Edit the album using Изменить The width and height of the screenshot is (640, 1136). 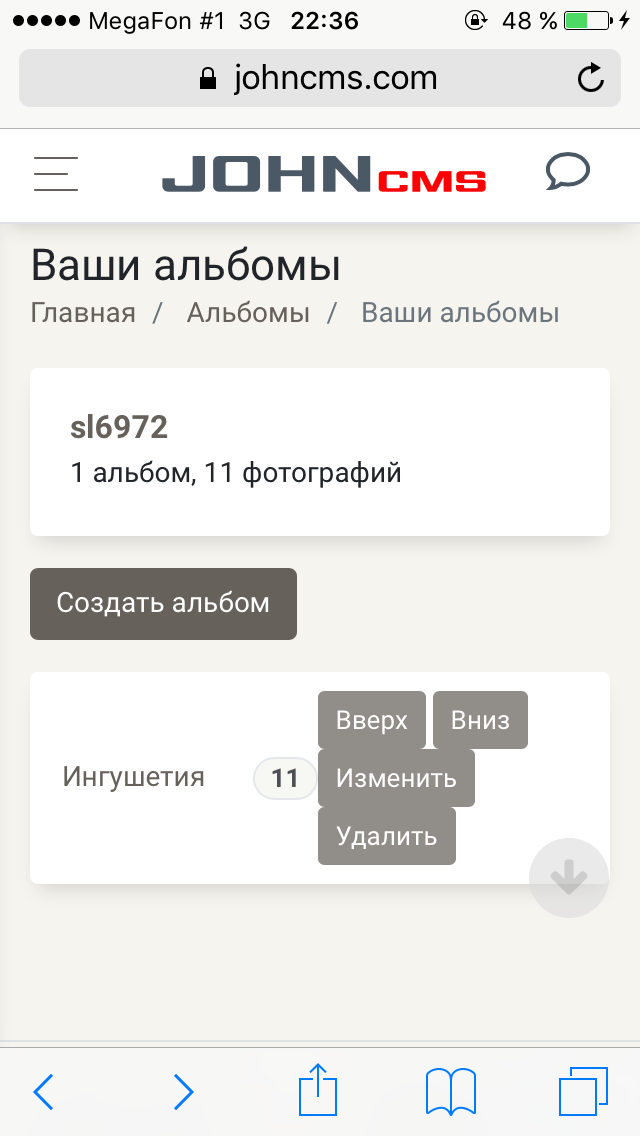[x=396, y=778]
